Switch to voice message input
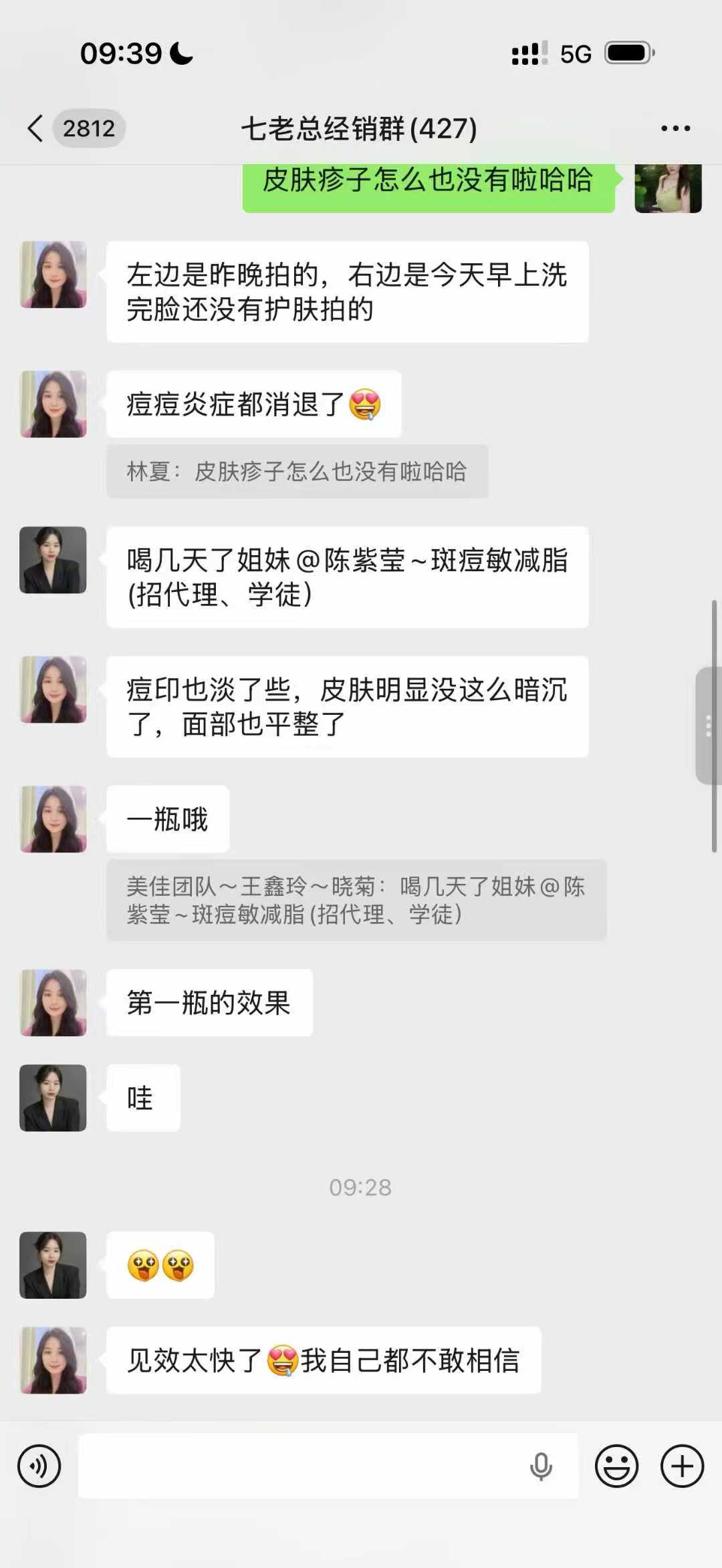The image size is (722, 1568). [39, 1466]
